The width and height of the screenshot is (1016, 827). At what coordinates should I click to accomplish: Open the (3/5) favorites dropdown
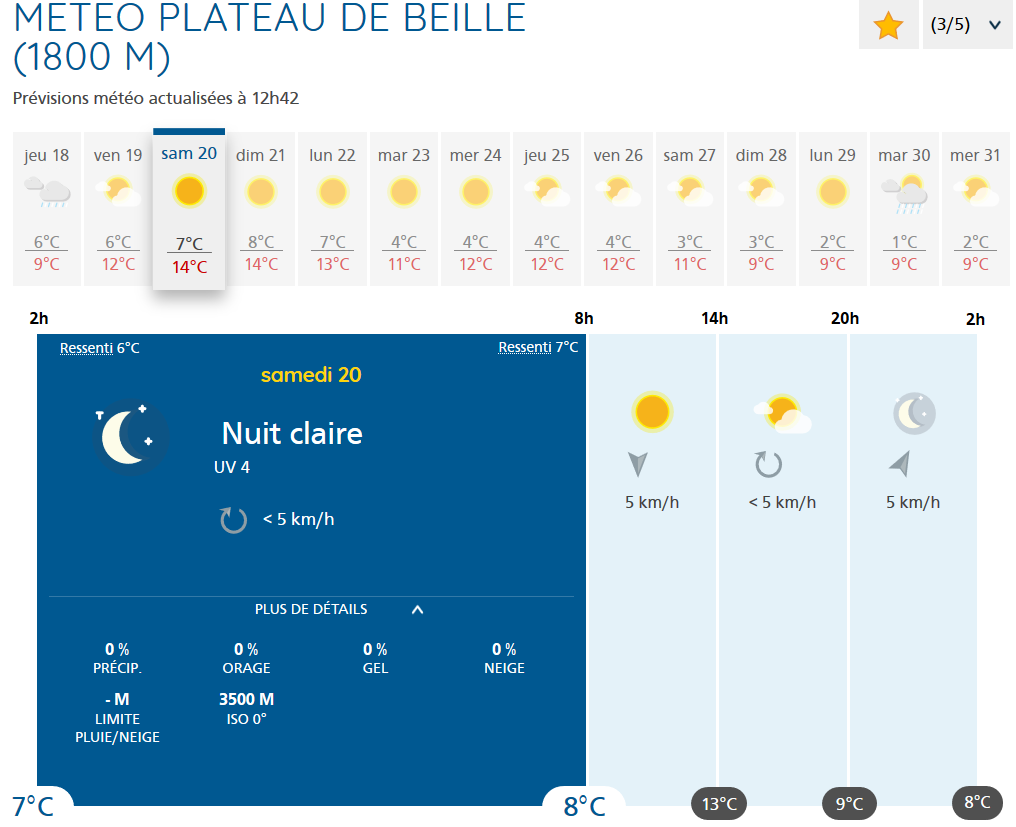point(966,26)
